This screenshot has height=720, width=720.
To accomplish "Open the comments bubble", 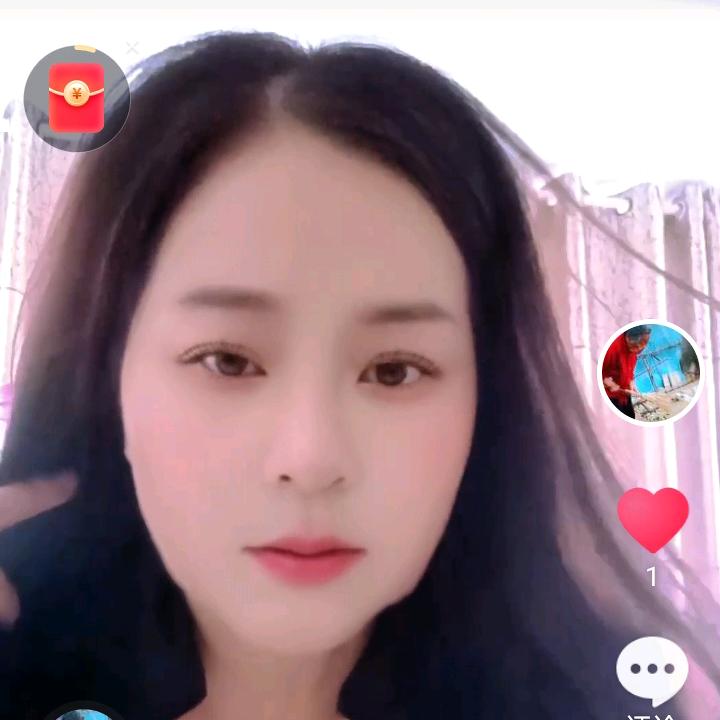I will click(x=652, y=670).
